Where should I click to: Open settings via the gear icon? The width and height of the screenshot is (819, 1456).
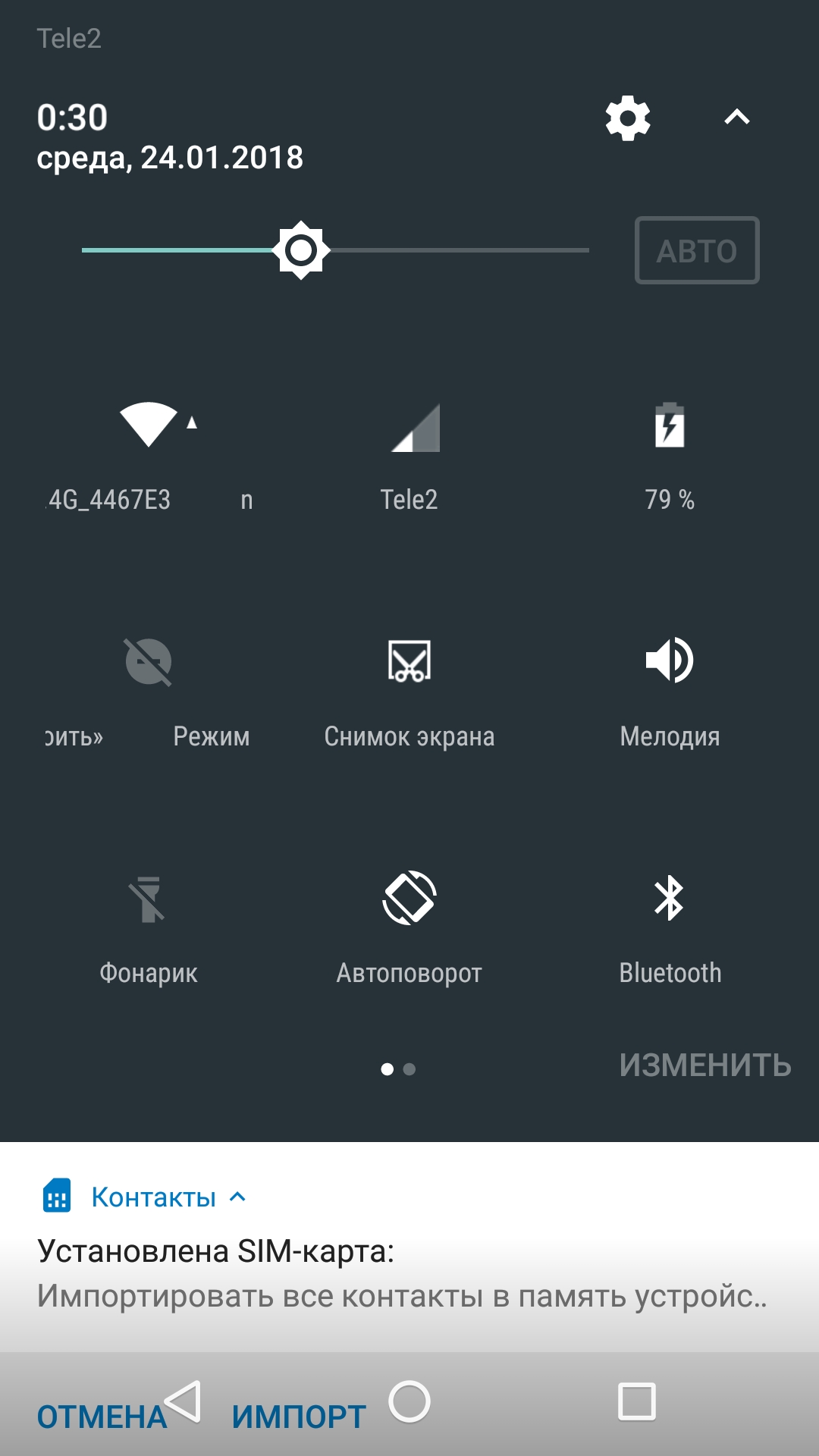point(628,118)
